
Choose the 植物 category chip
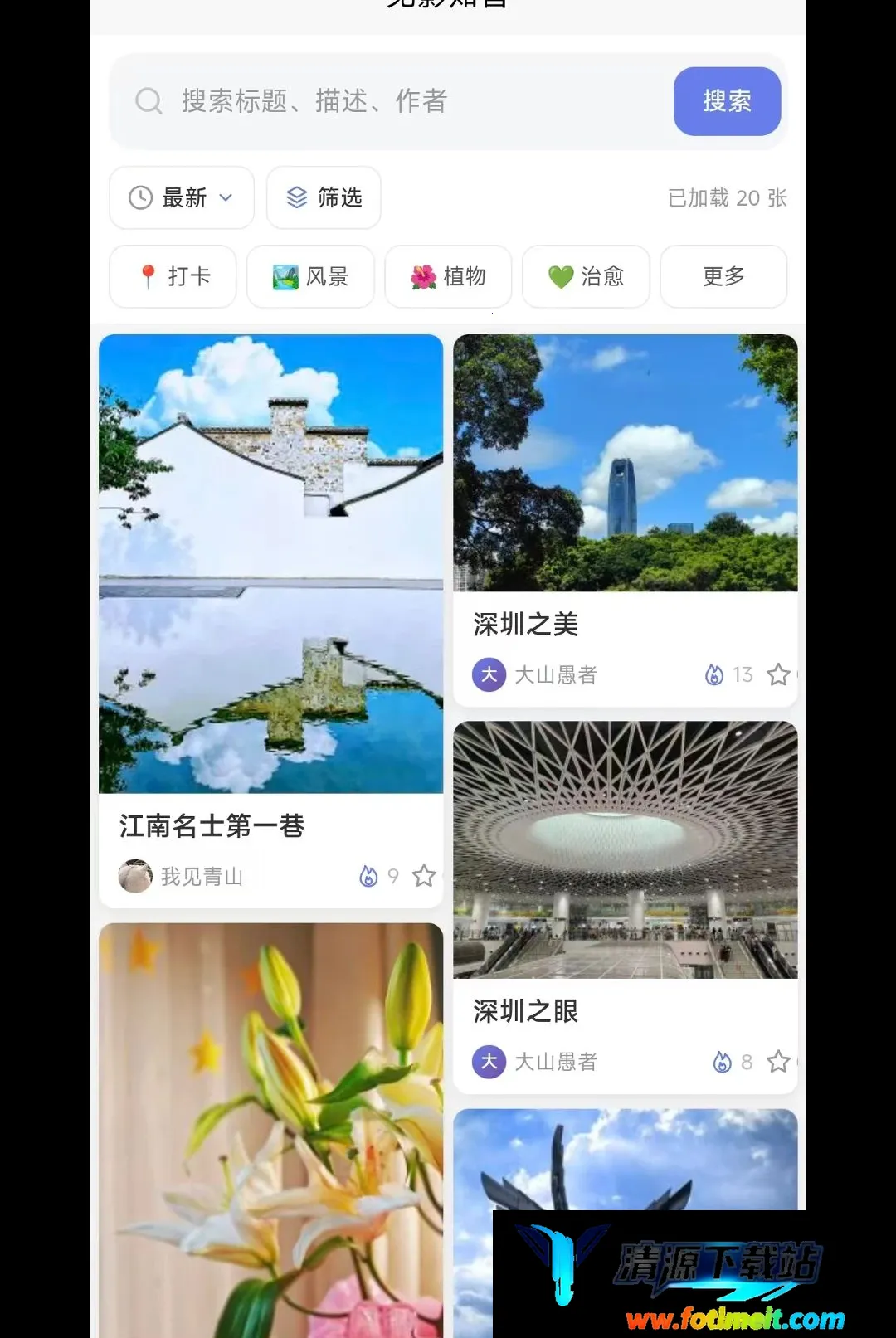coord(448,276)
